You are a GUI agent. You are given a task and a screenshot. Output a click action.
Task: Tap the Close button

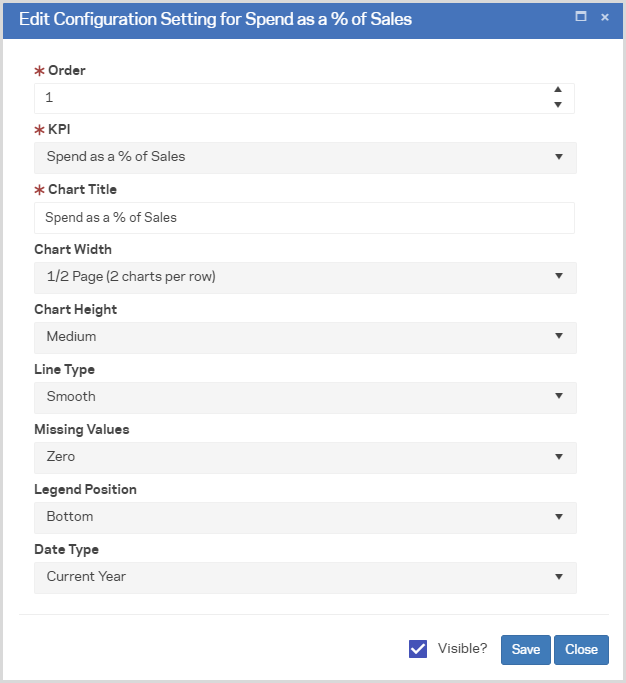point(581,649)
